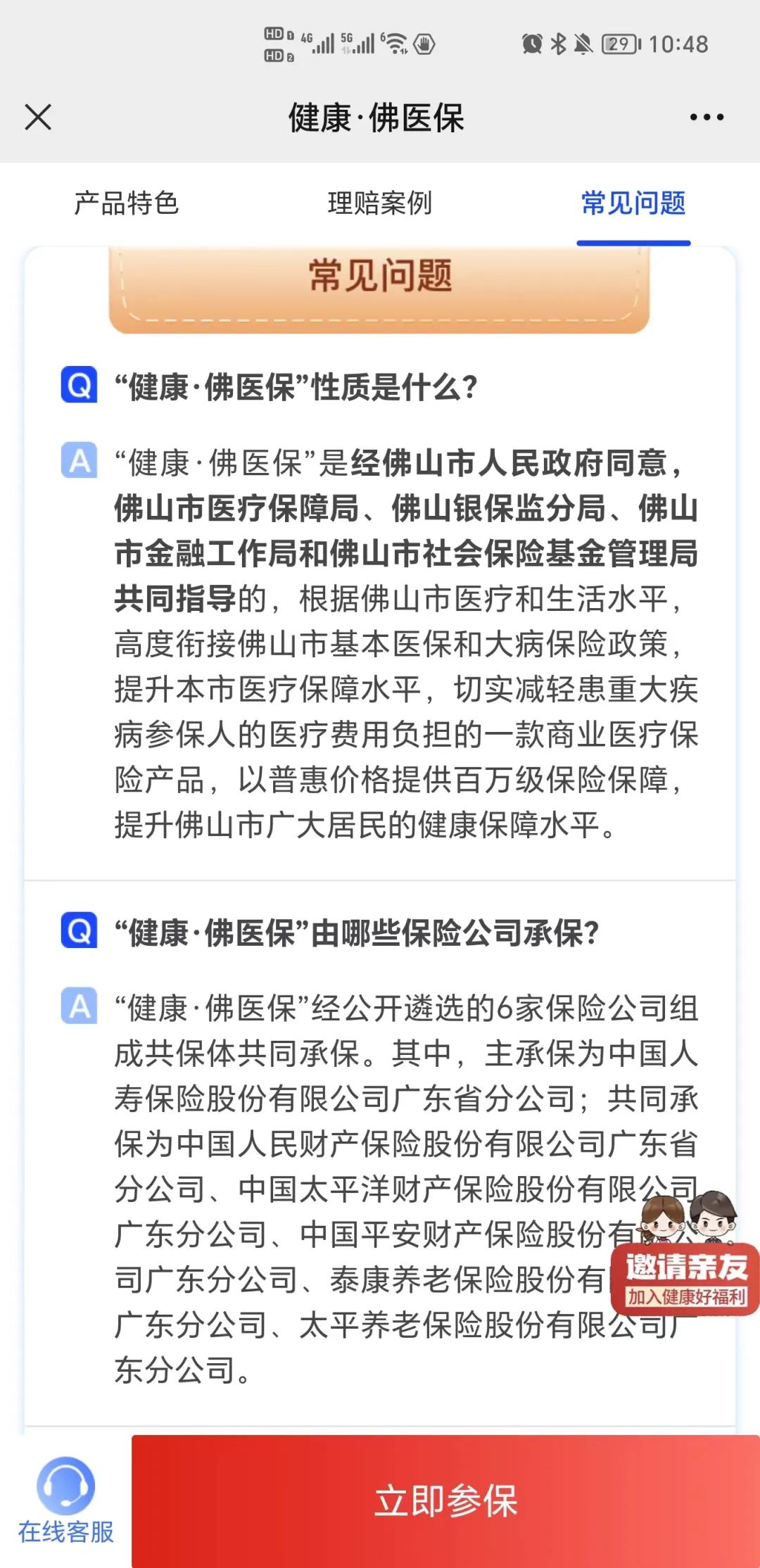The height and width of the screenshot is (1568, 760).
Task: Select the 常见问题 tab
Action: [x=633, y=203]
